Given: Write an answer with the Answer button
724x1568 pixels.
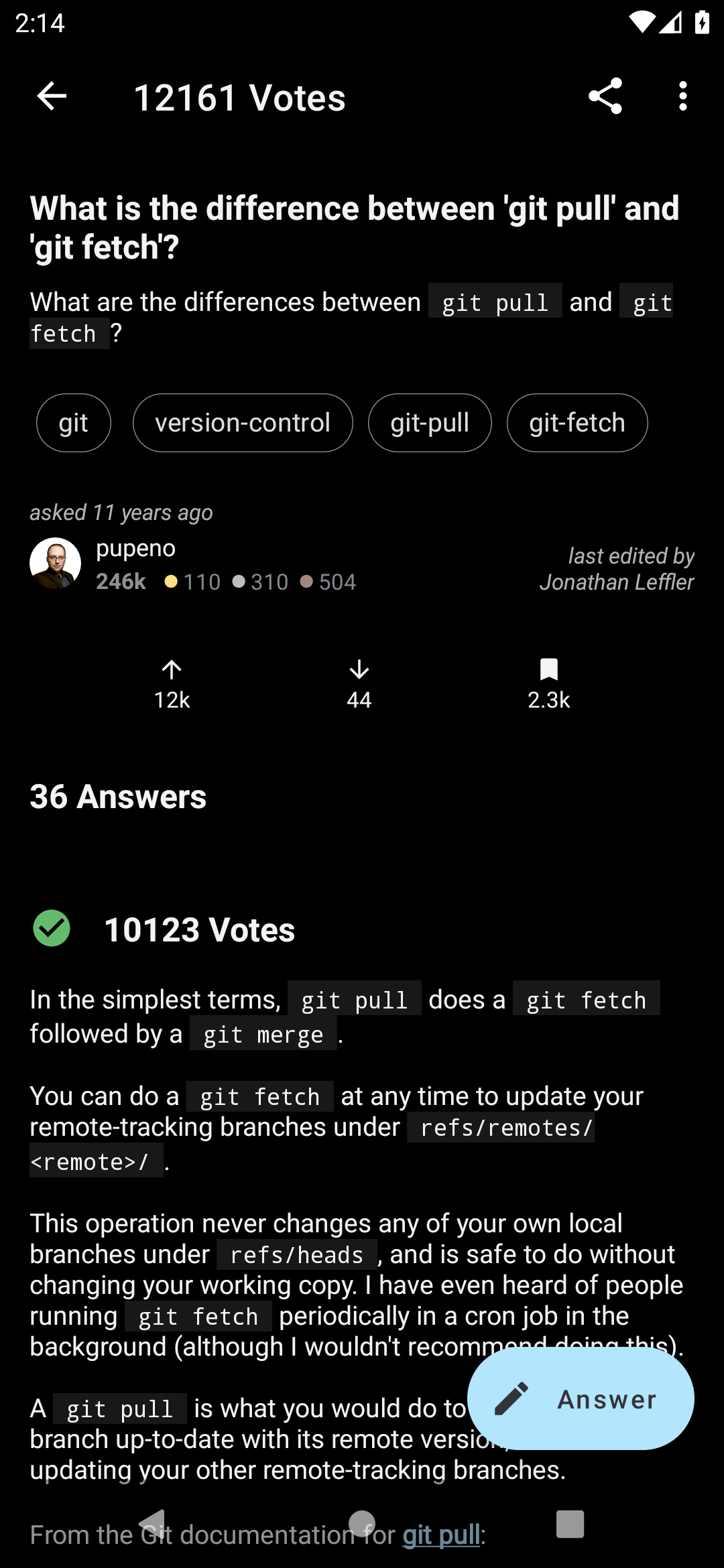Looking at the screenshot, I should [581, 1399].
